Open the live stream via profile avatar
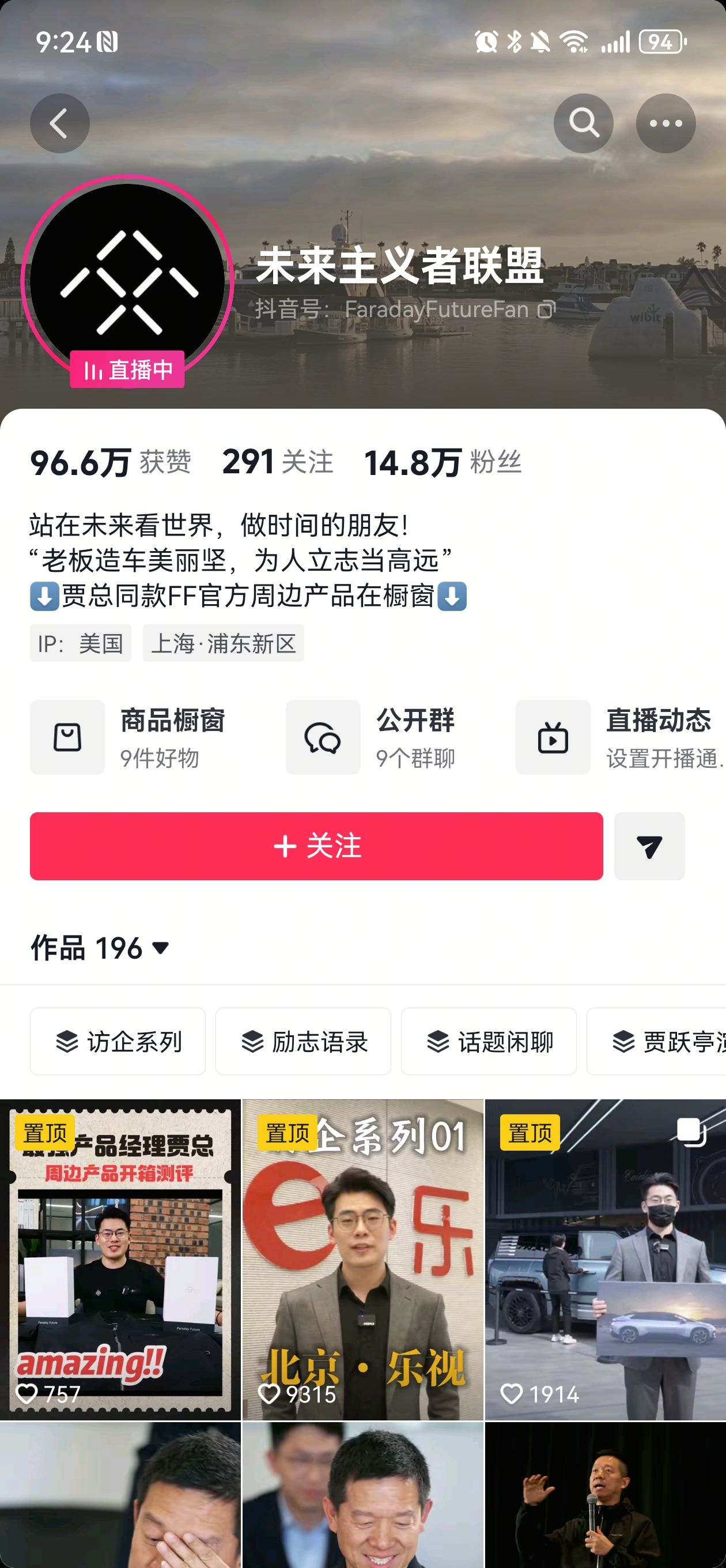This screenshot has width=726, height=1568. click(127, 282)
